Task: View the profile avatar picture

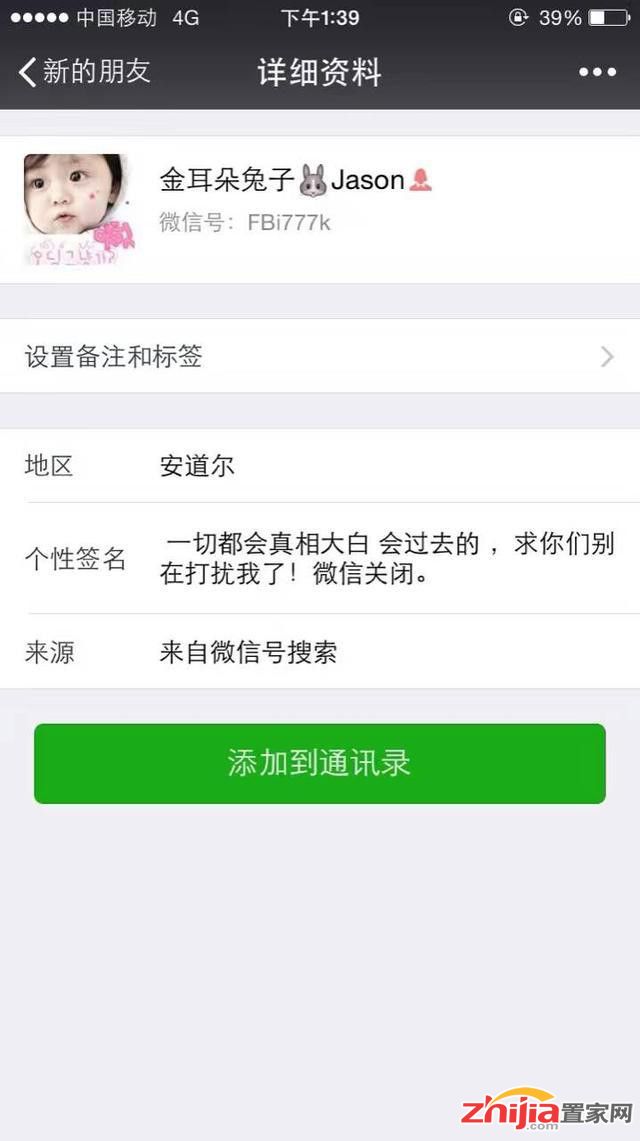Action: point(78,209)
